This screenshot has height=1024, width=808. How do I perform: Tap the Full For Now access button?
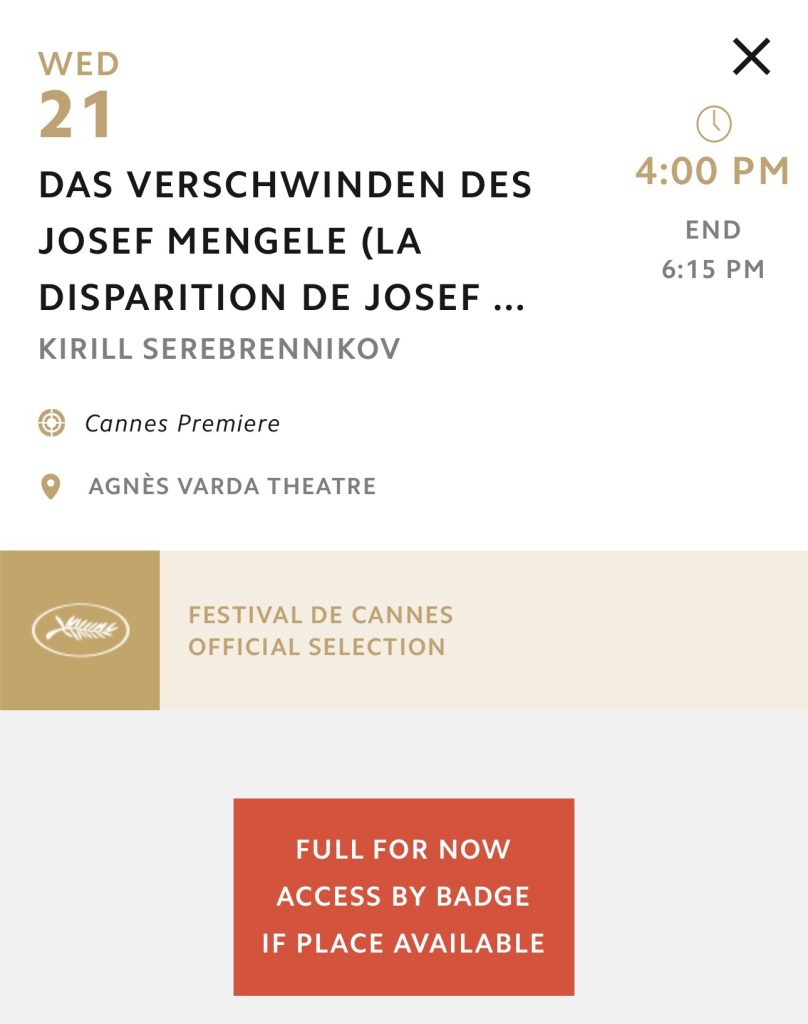coord(403,896)
